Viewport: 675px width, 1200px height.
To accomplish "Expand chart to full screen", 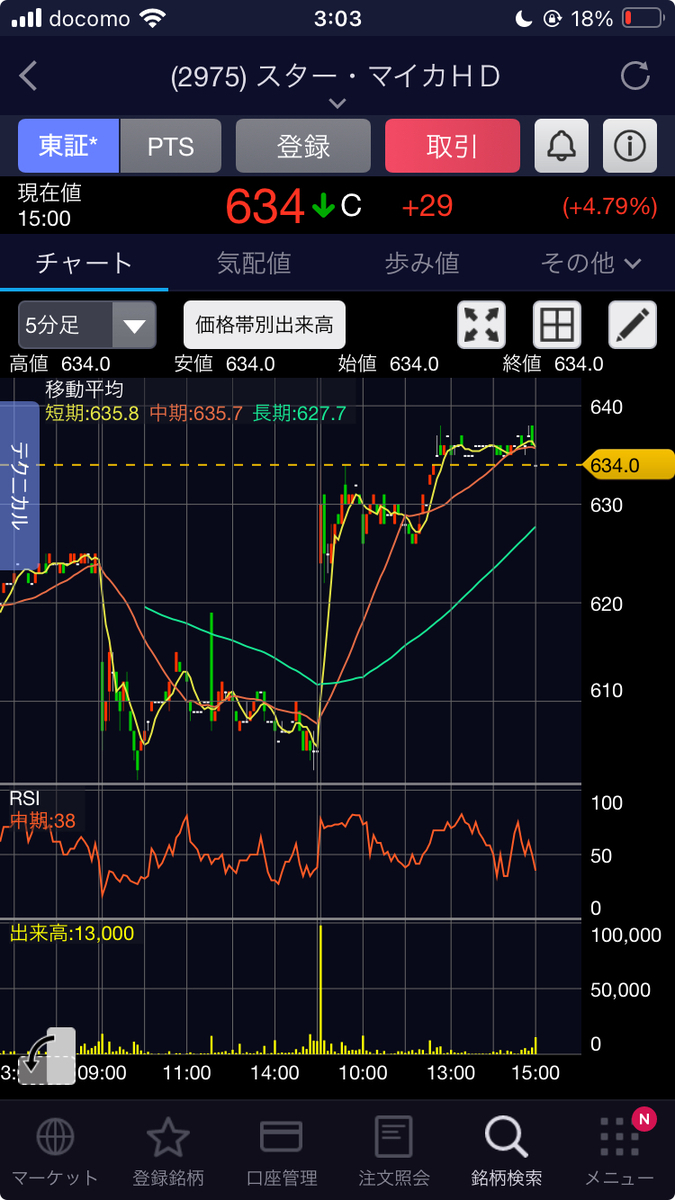I will coord(481,325).
